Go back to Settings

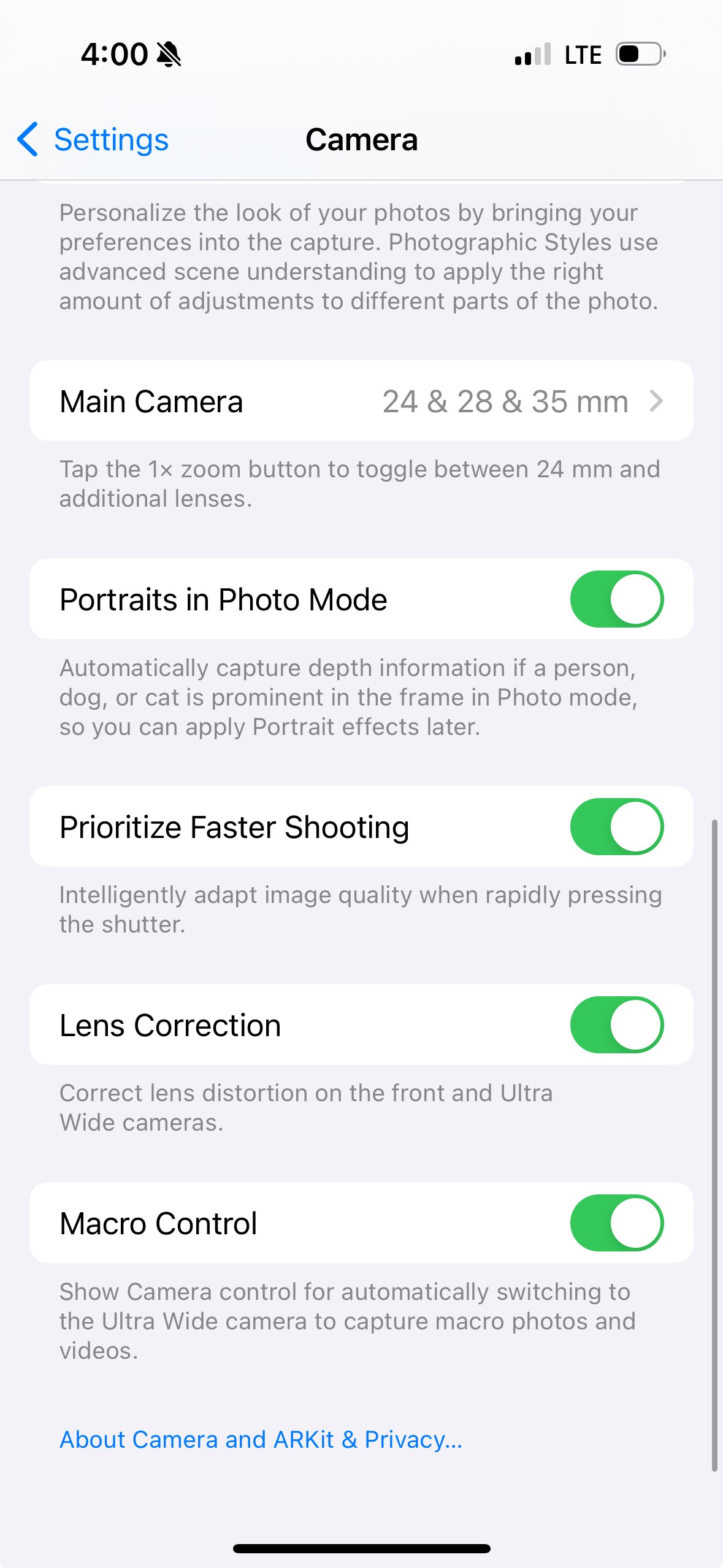pos(93,139)
